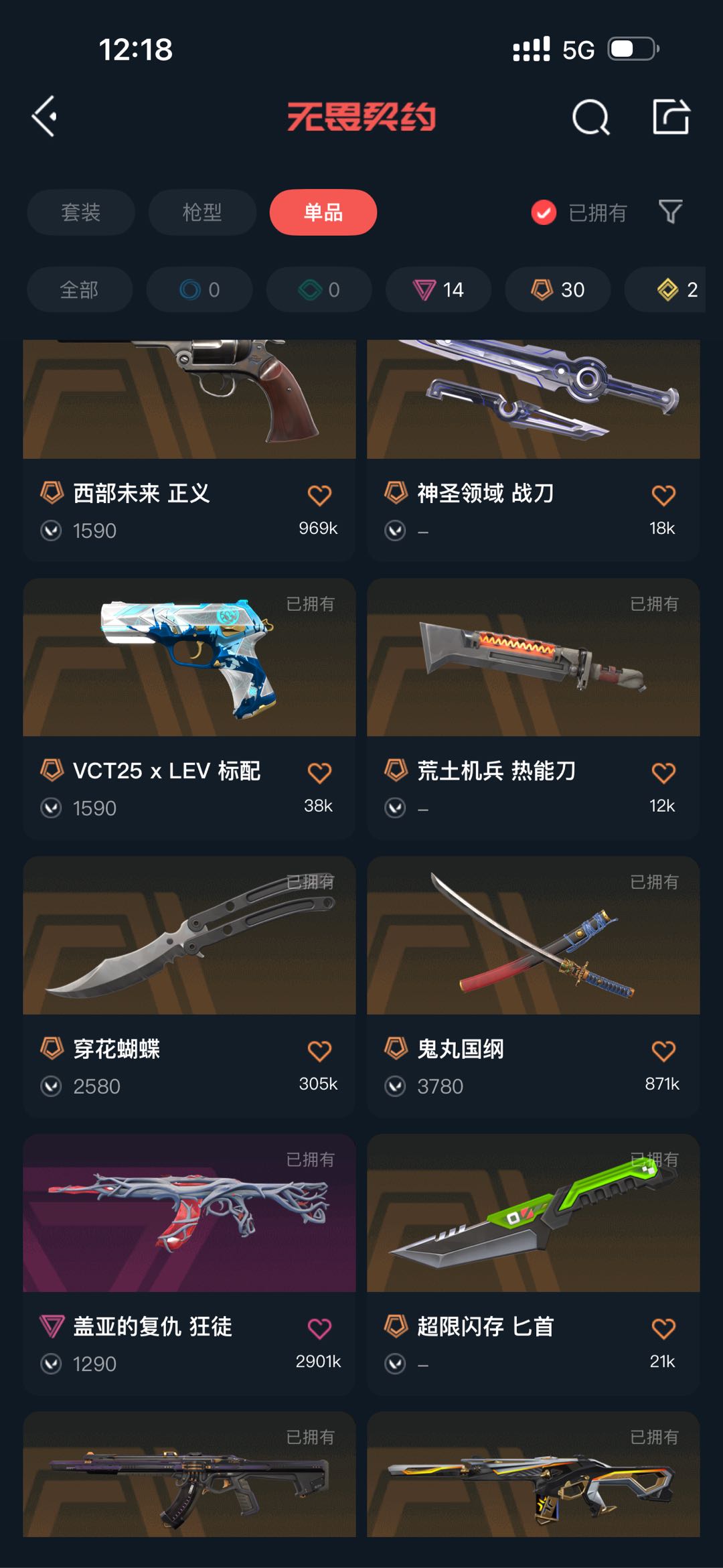The width and height of the screenshot is (723, 1568).
Task: Filter by the orange tier chip showing 30
Action: [558, 289]
